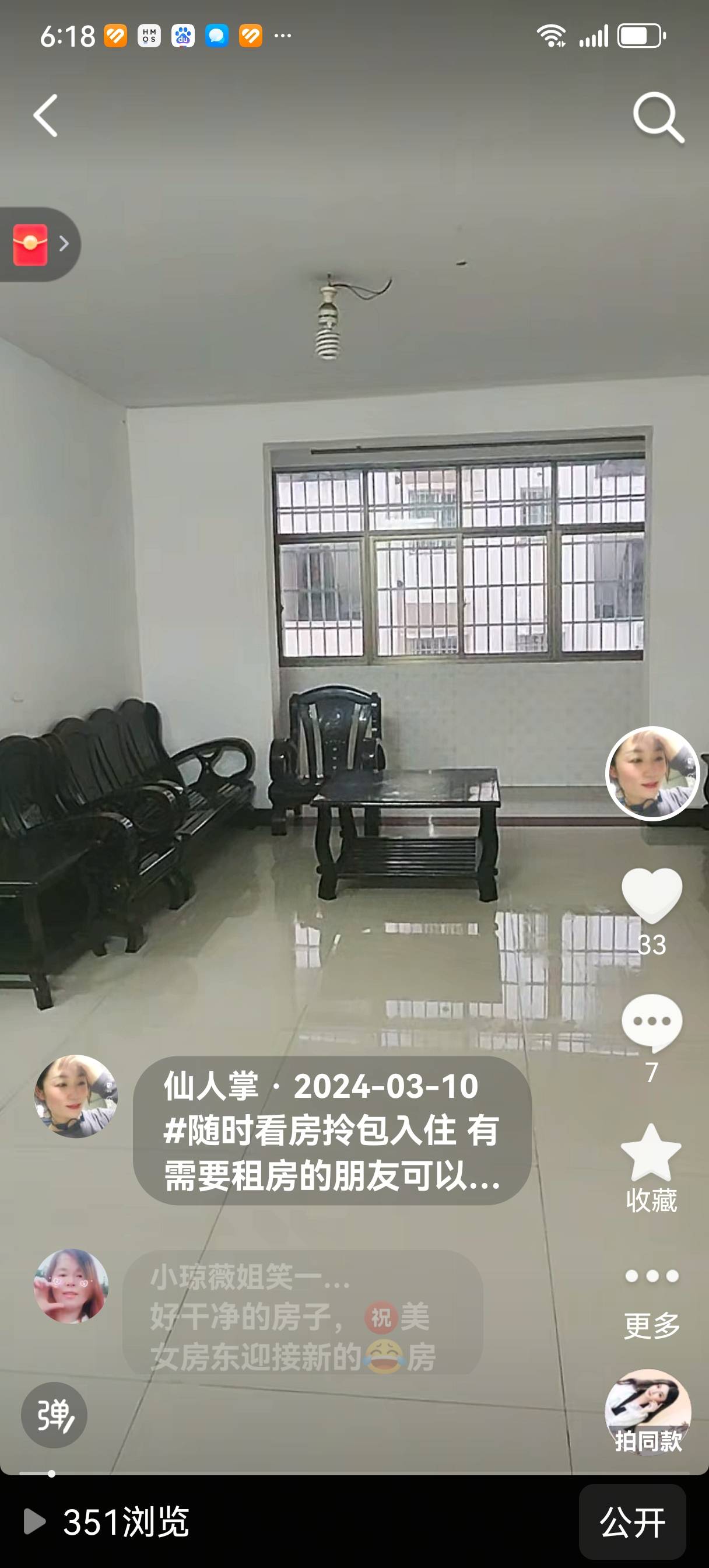709x1568 pixels.
Task: Open the comments bubble with 7
Action: (x=651, y=1023)
